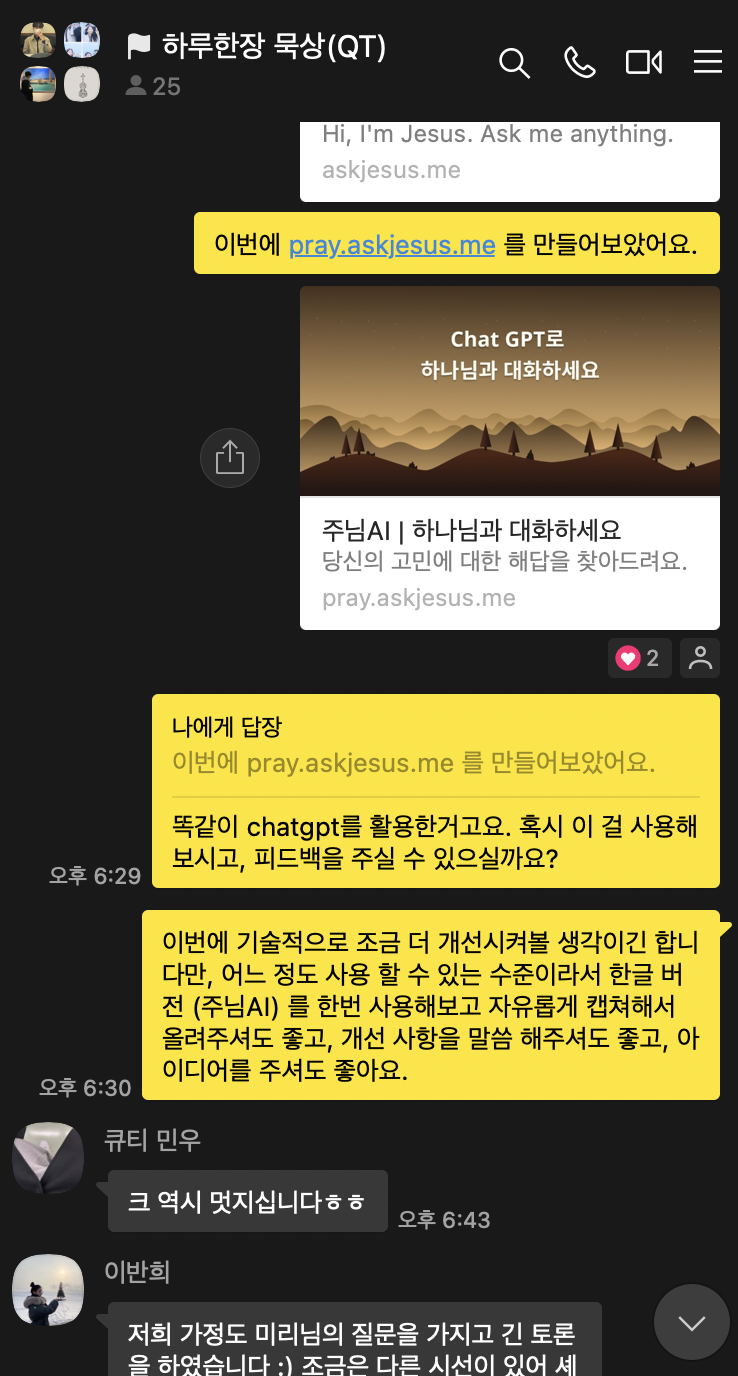
Task: Open the chat room hamburger menu
Action: (x=708, y=62)
